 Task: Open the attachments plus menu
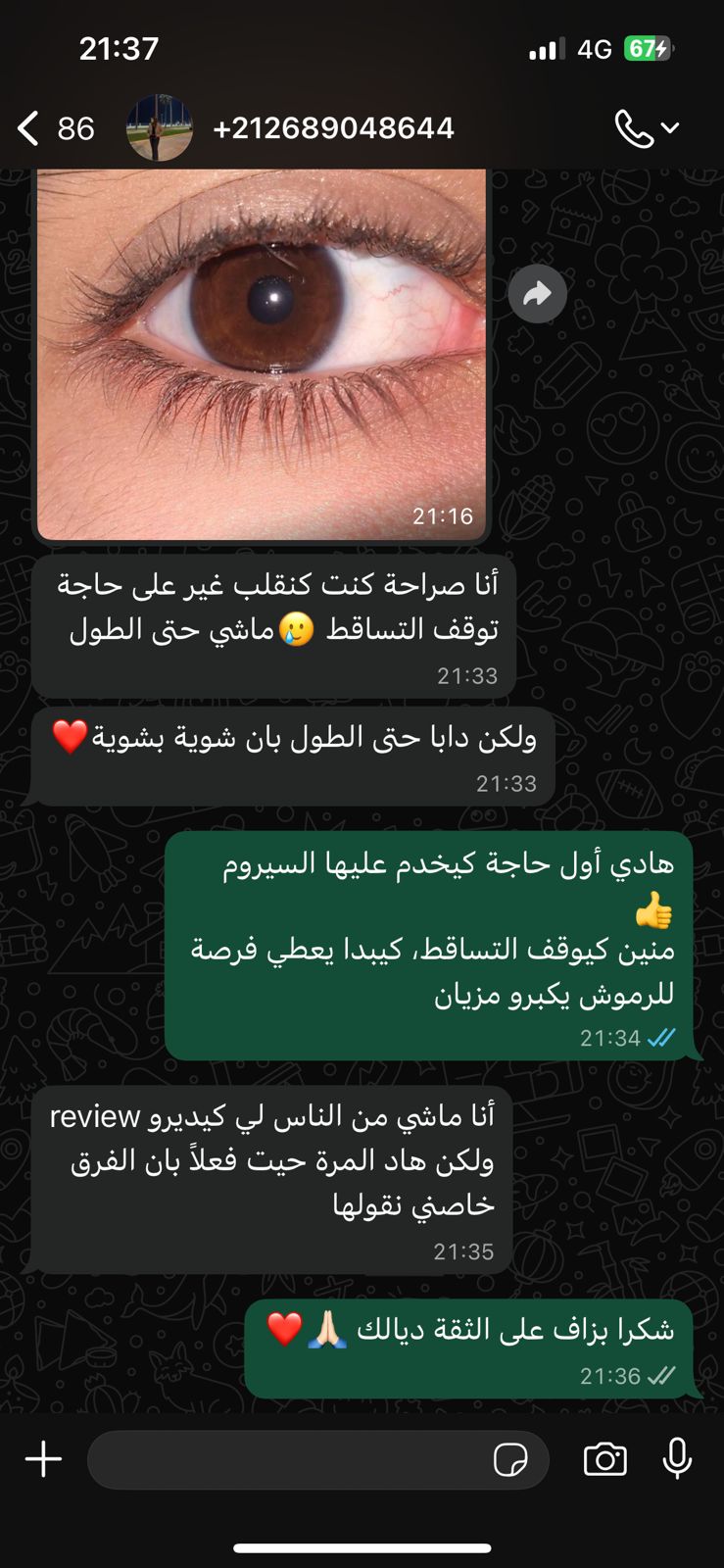pos(43,1459)
